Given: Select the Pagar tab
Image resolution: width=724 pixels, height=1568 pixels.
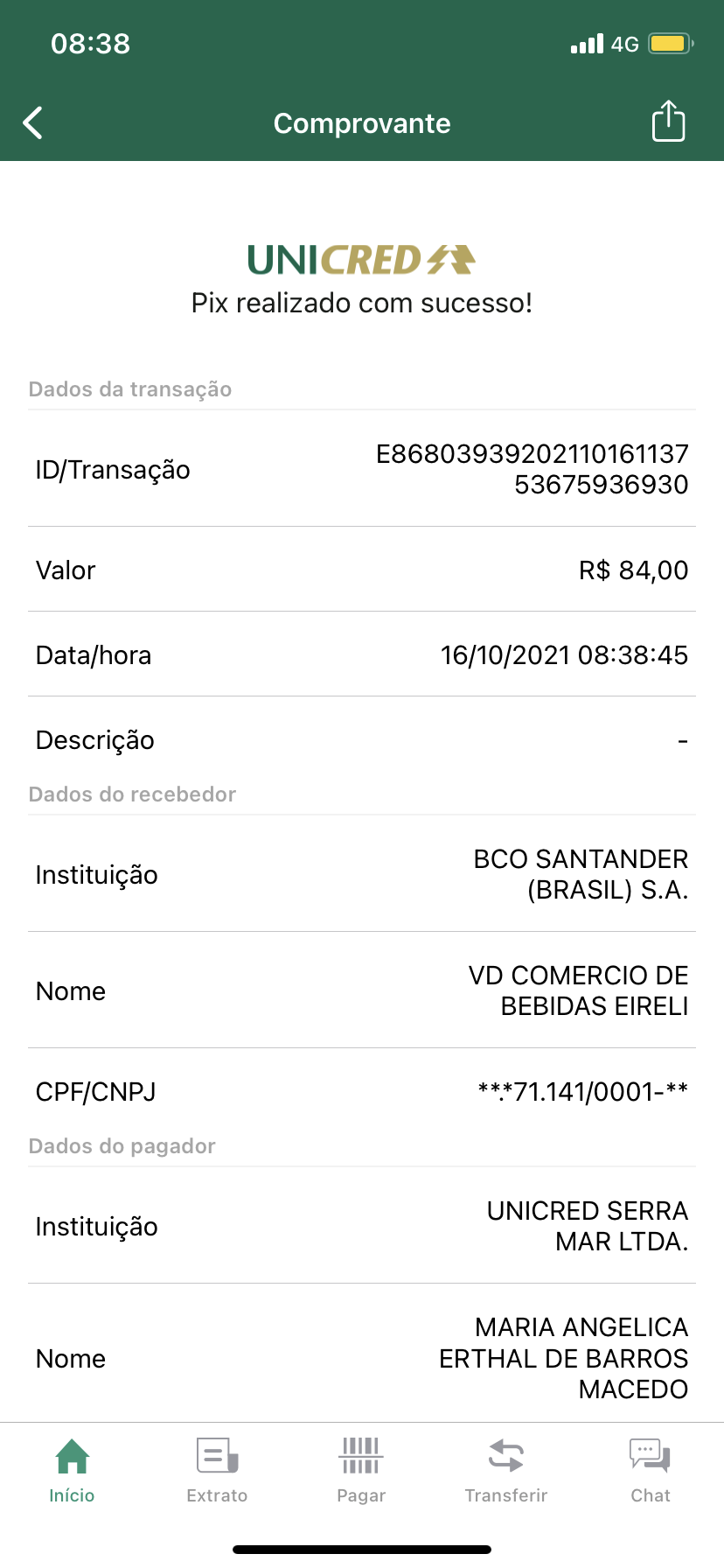Looking at the screenshot, I should [361, 1470].
